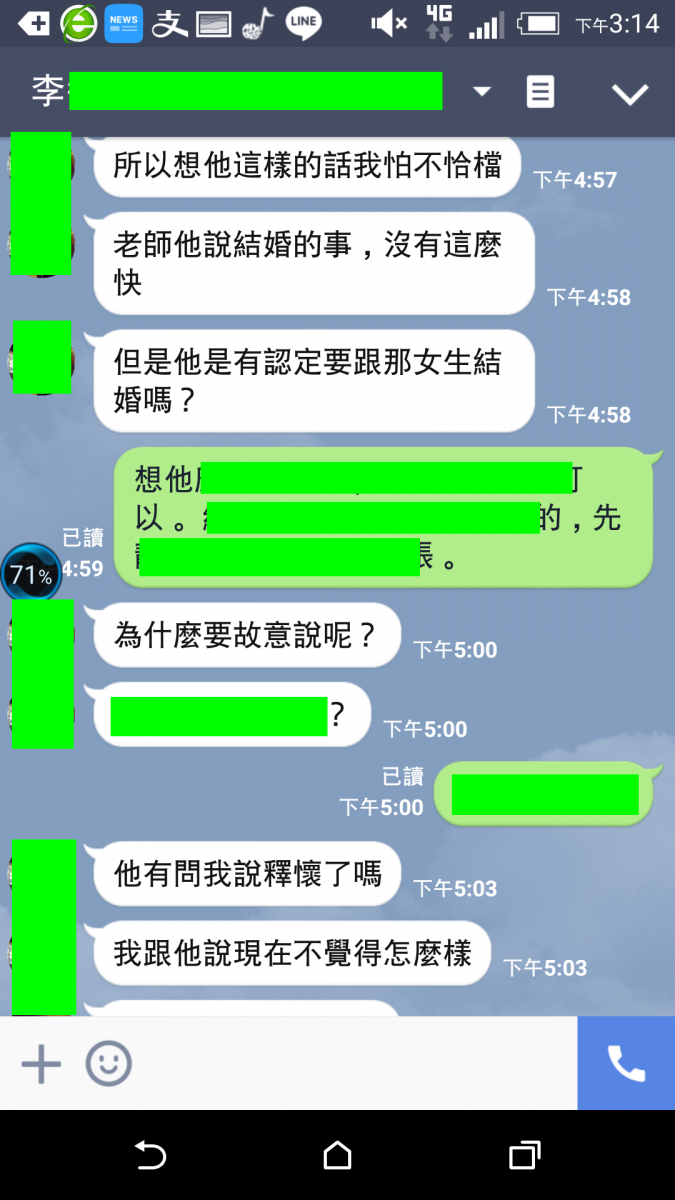Tap the message input field
Screen dimensions: 675x1200
[350, 1064]
